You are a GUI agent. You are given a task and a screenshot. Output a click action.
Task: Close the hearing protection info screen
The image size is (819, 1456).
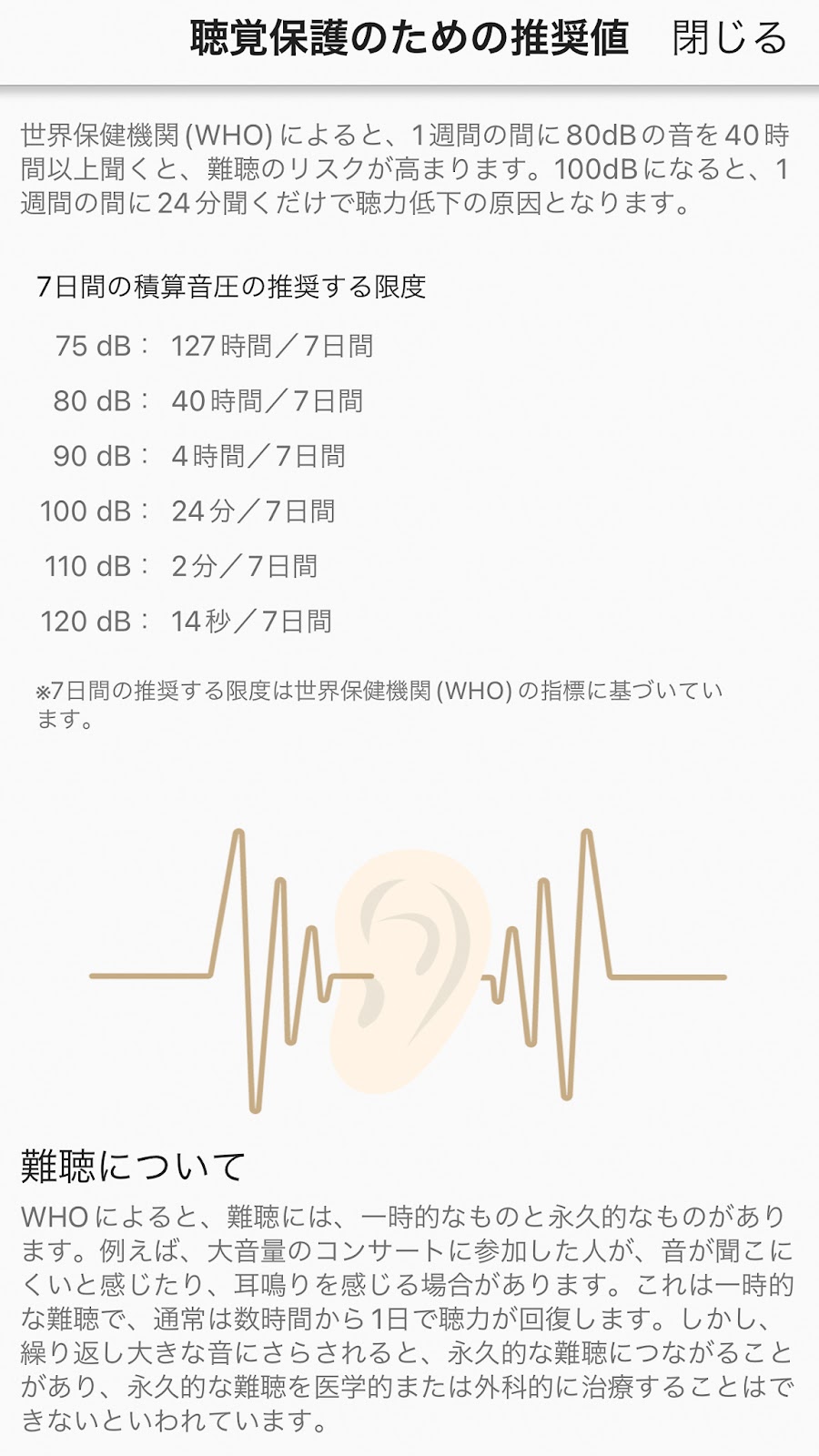point(729,38)
